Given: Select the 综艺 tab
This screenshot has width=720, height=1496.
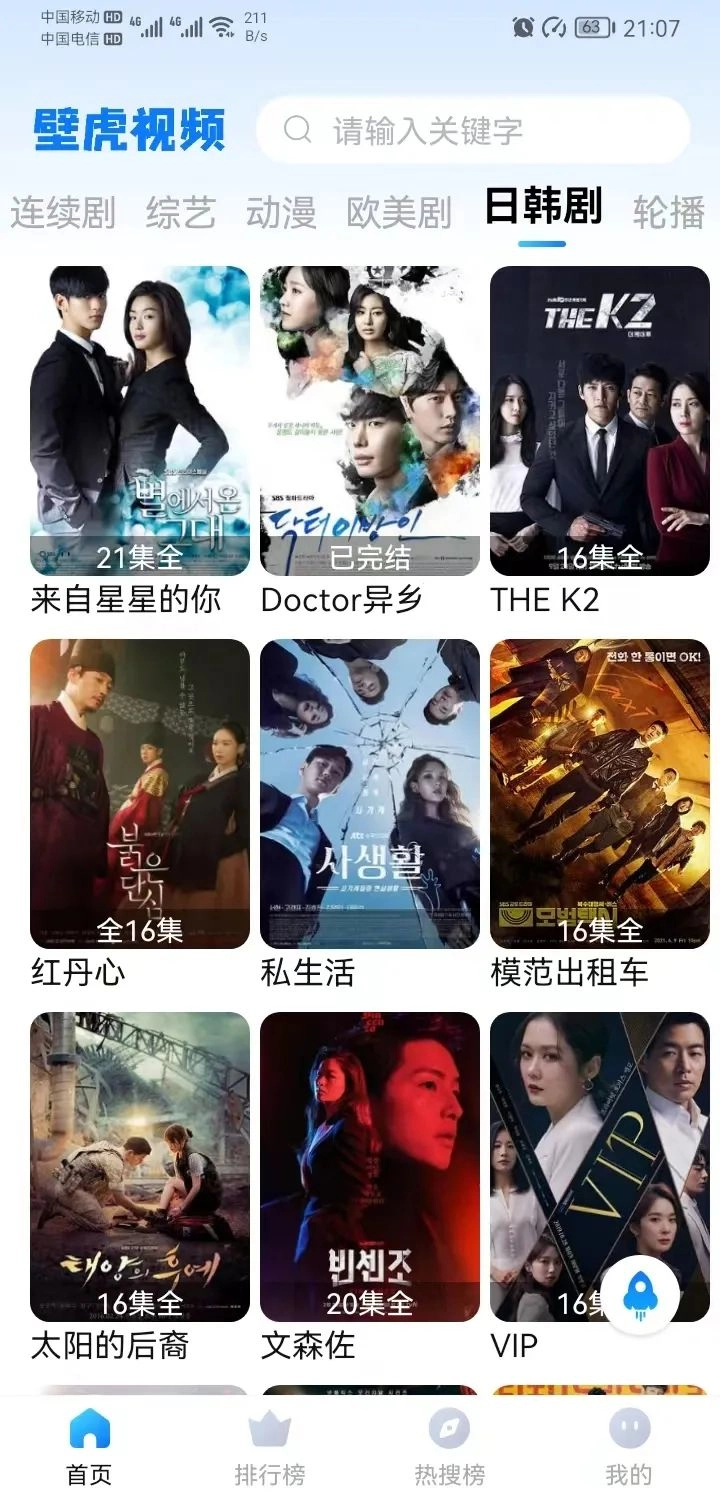Looking at the screenshot, I should click(181, 212).
